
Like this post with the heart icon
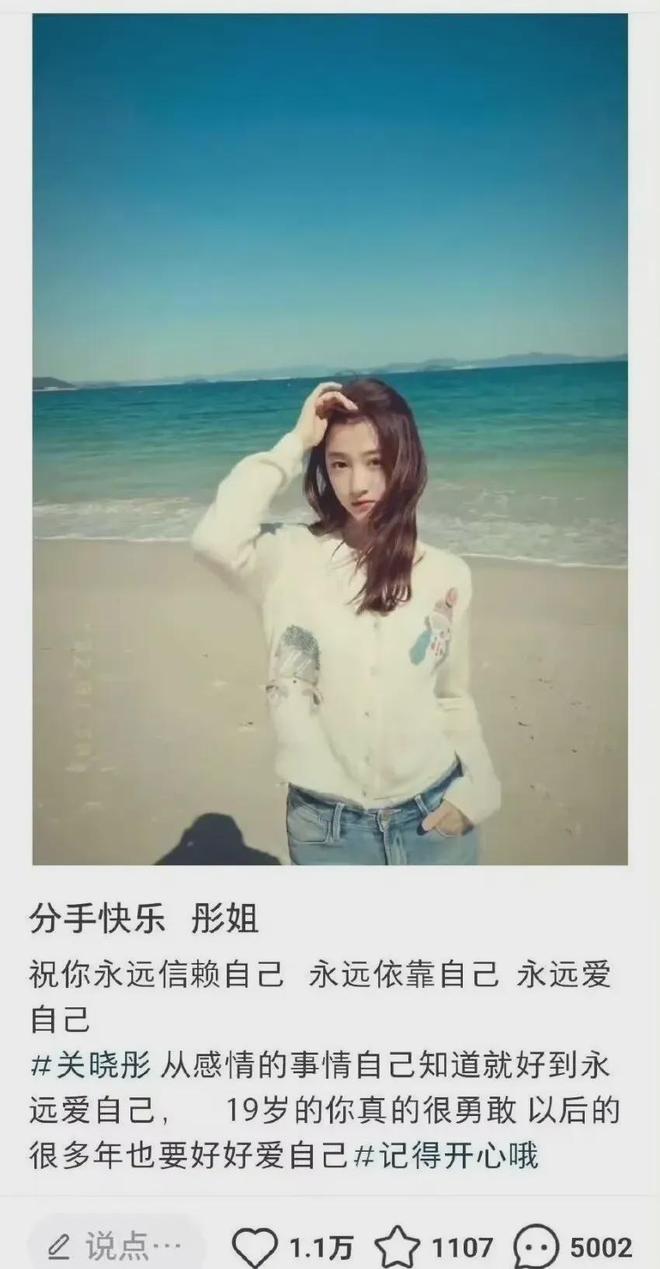click(x=255, y=1247)
